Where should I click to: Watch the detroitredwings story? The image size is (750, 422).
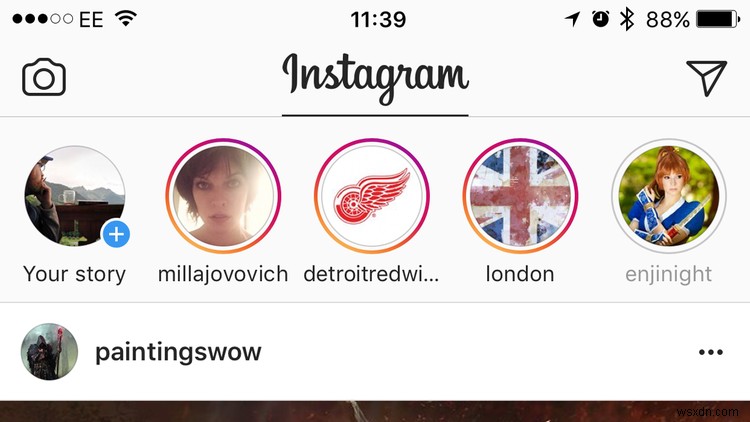point(371,196)
